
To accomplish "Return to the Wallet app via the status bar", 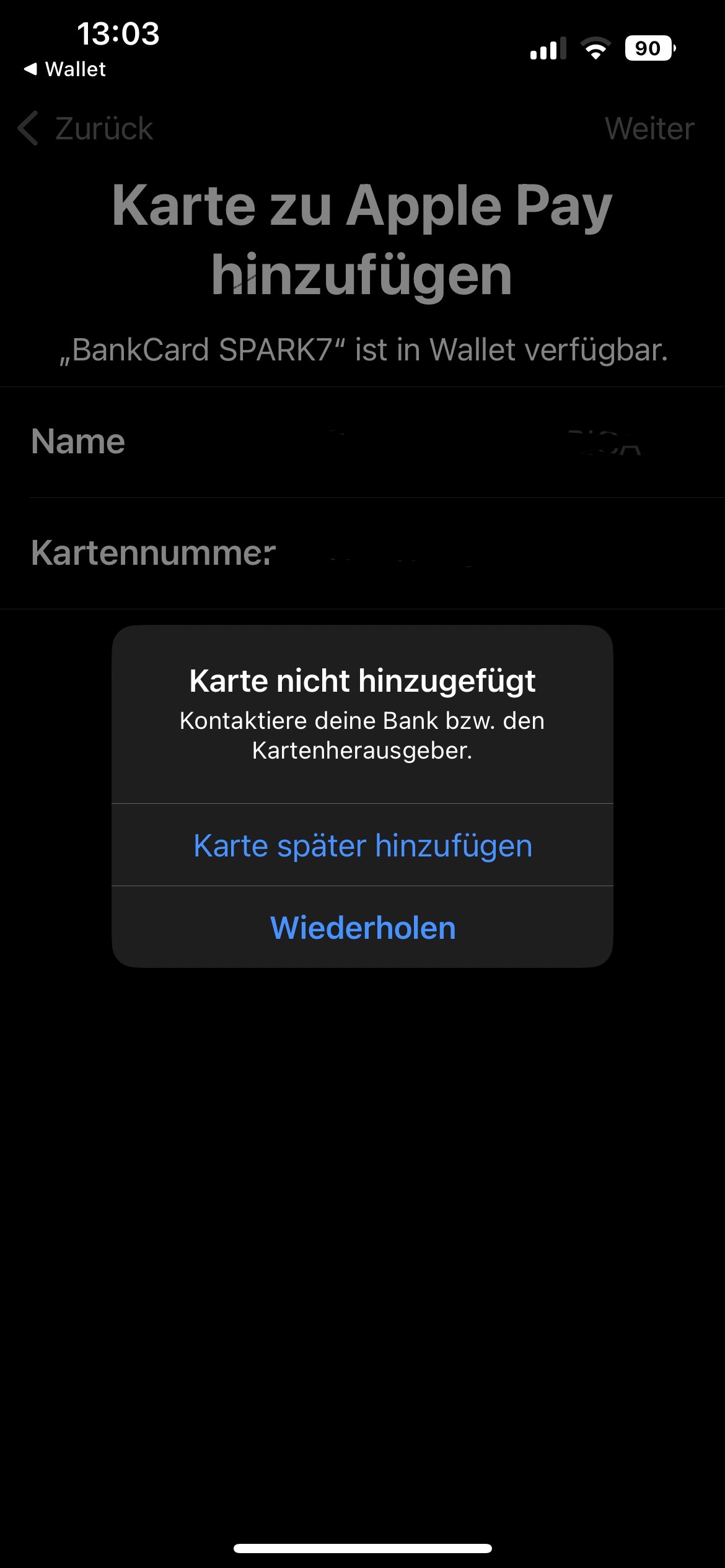I will 66,69.
